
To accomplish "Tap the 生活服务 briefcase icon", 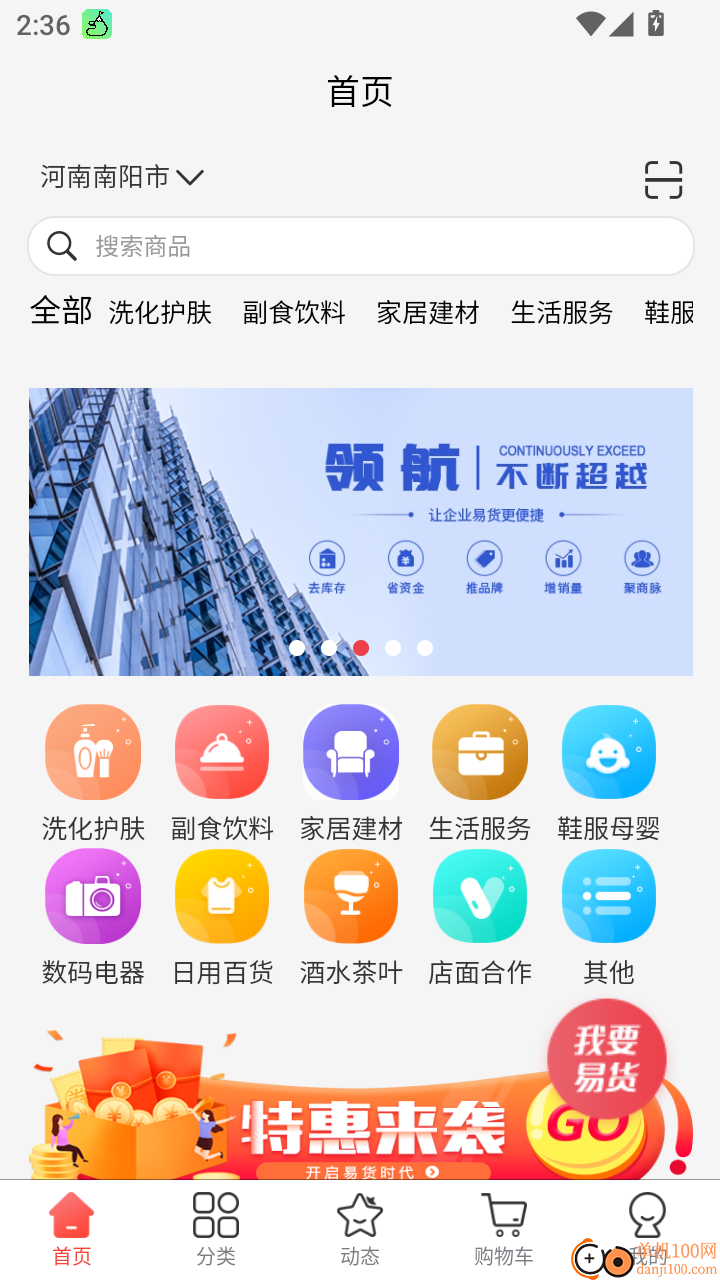I will pyautogui.click(x=480, y=752).
